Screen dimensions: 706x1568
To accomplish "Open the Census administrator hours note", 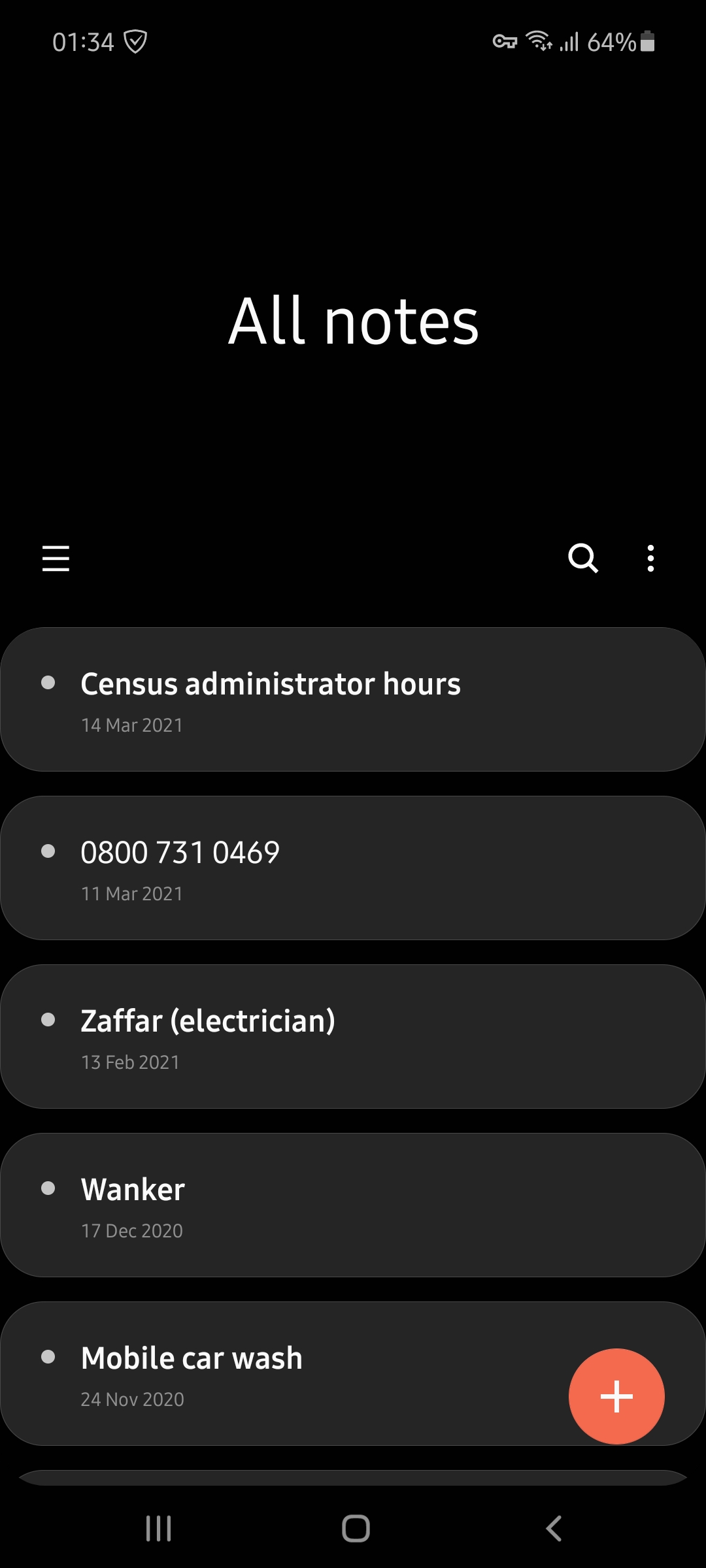I will tap(271, 684).
